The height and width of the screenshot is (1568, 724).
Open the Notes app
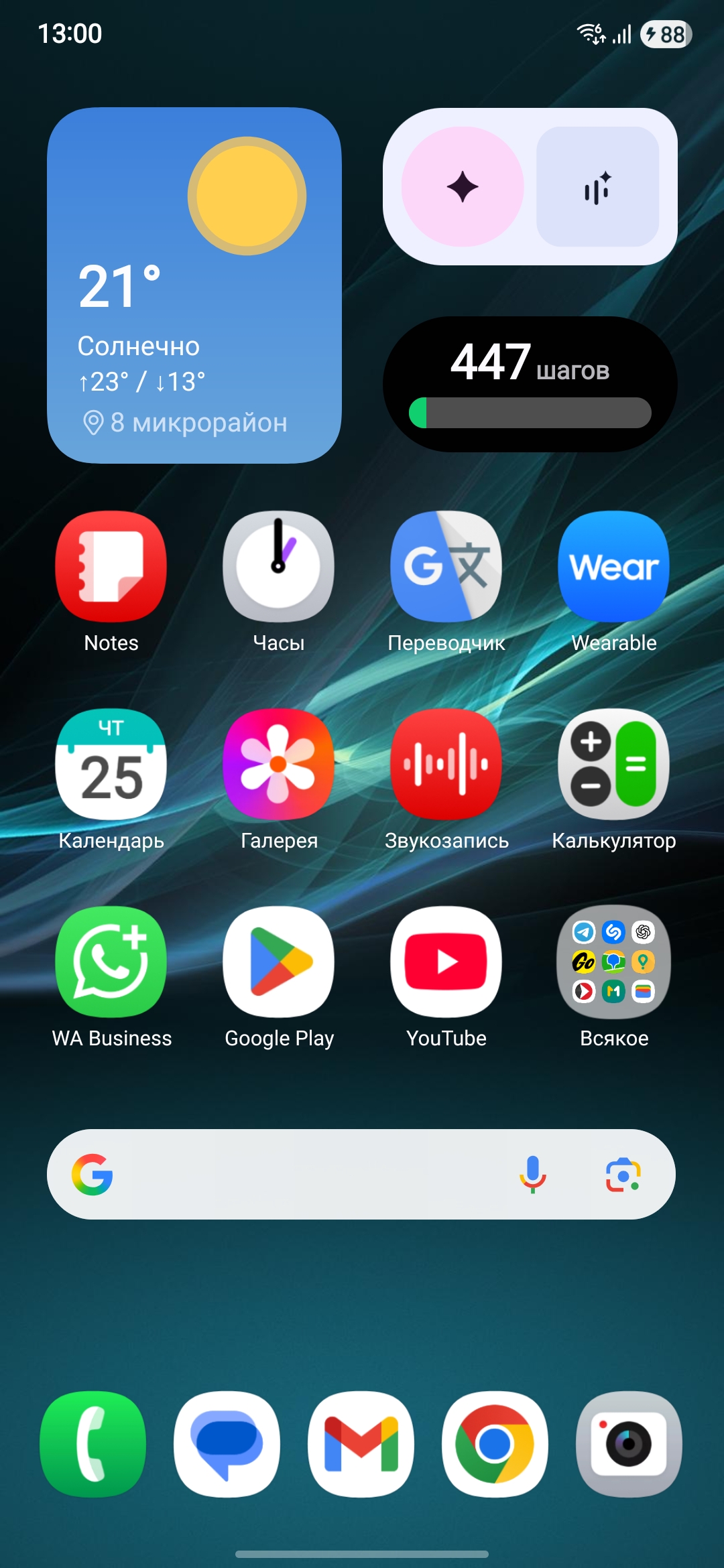(111, 567)
